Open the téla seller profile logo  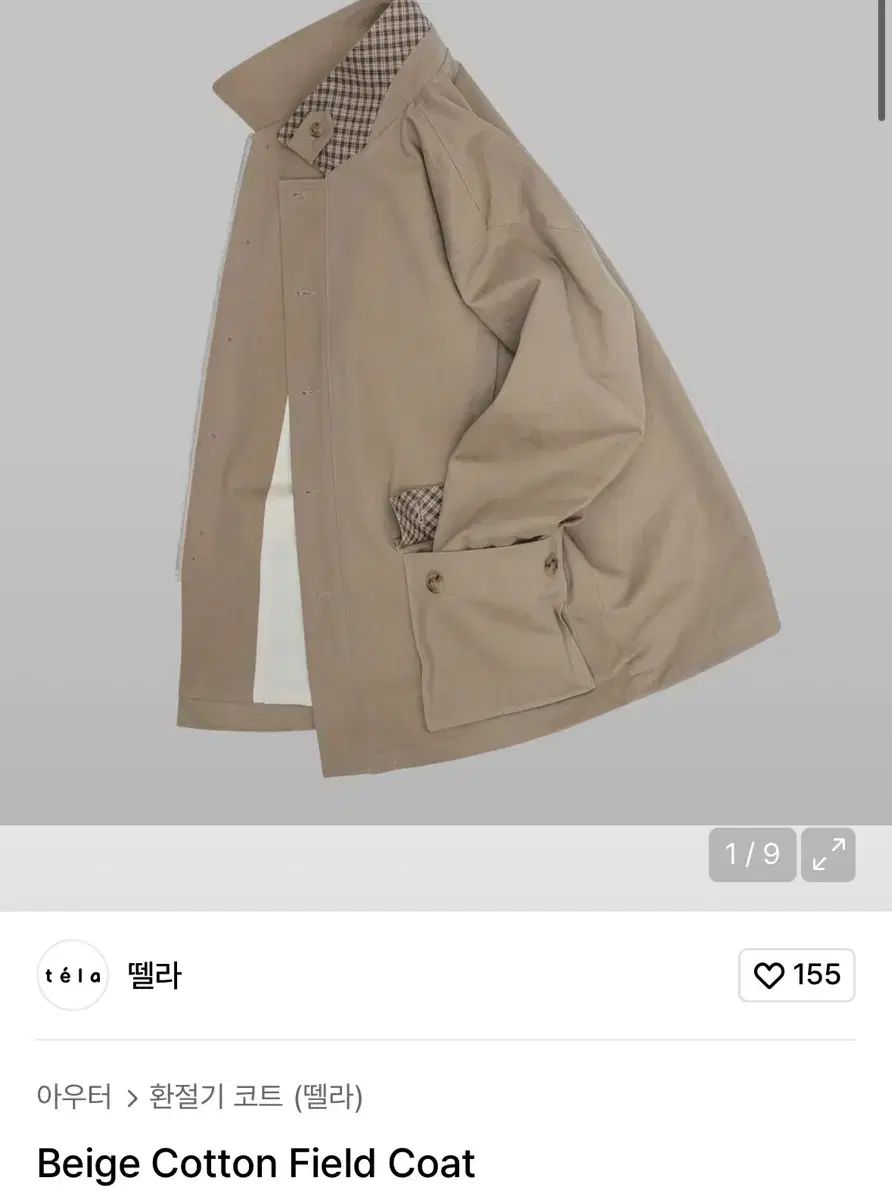[x=73, y=975]
